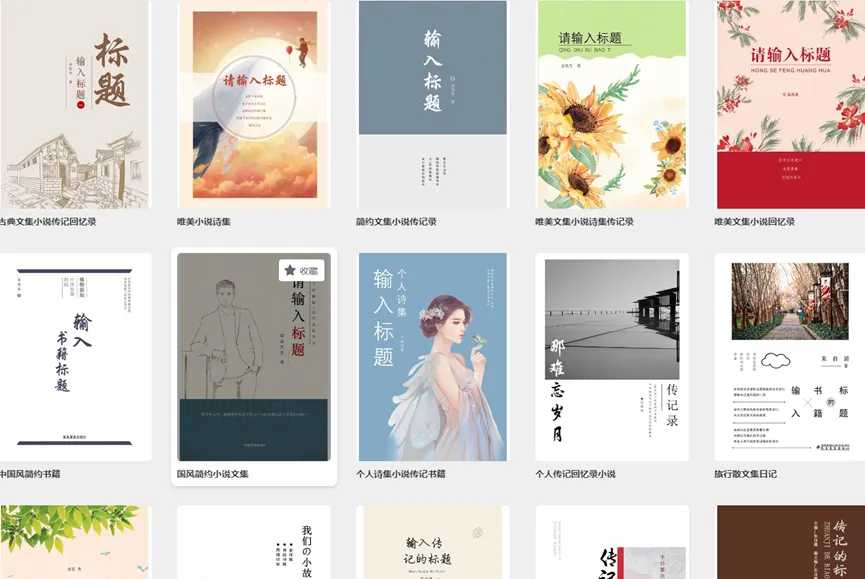Open the green leaves cover template
Image resolution: width=865 pixels, height=579 pixels.
pos(74,542)
